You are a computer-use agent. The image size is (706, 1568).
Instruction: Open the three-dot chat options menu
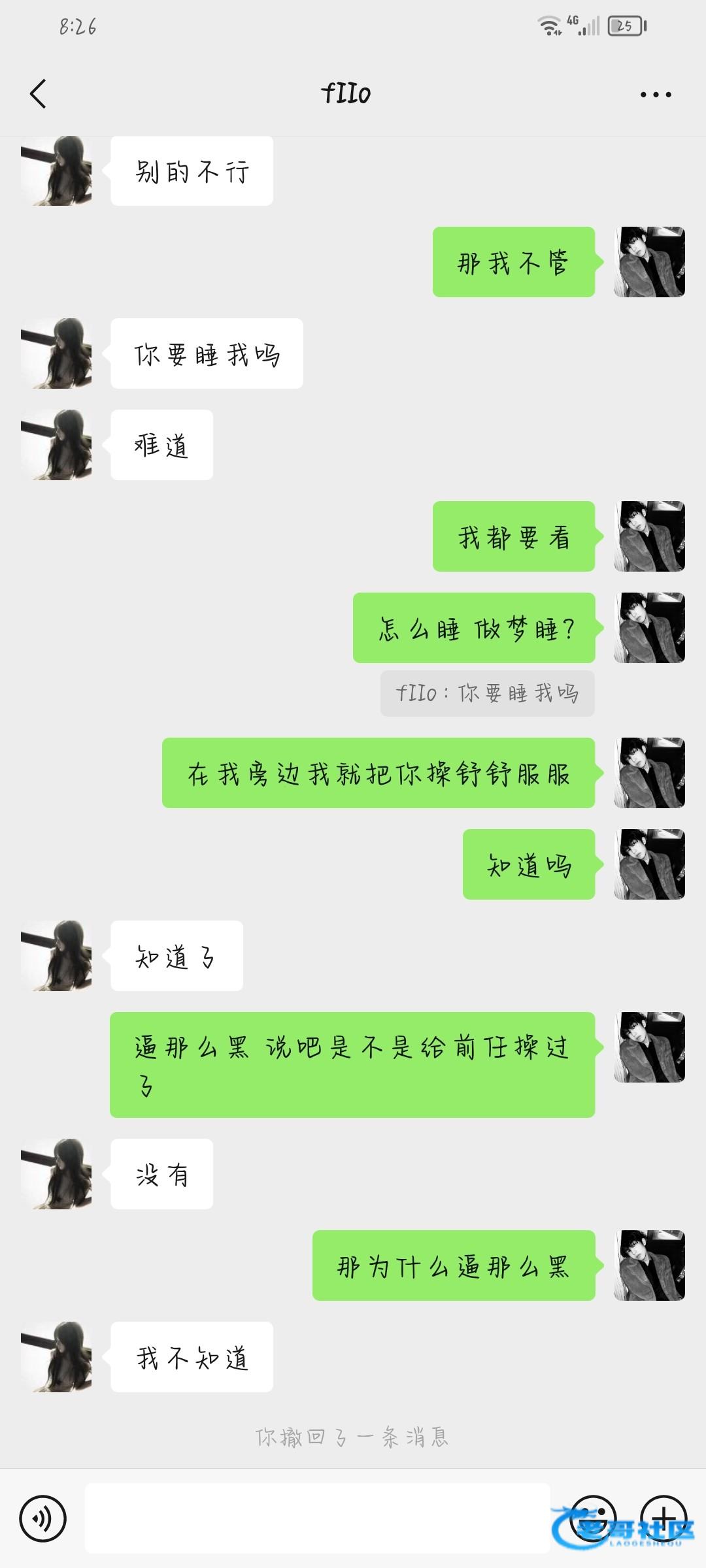[655, 95]
